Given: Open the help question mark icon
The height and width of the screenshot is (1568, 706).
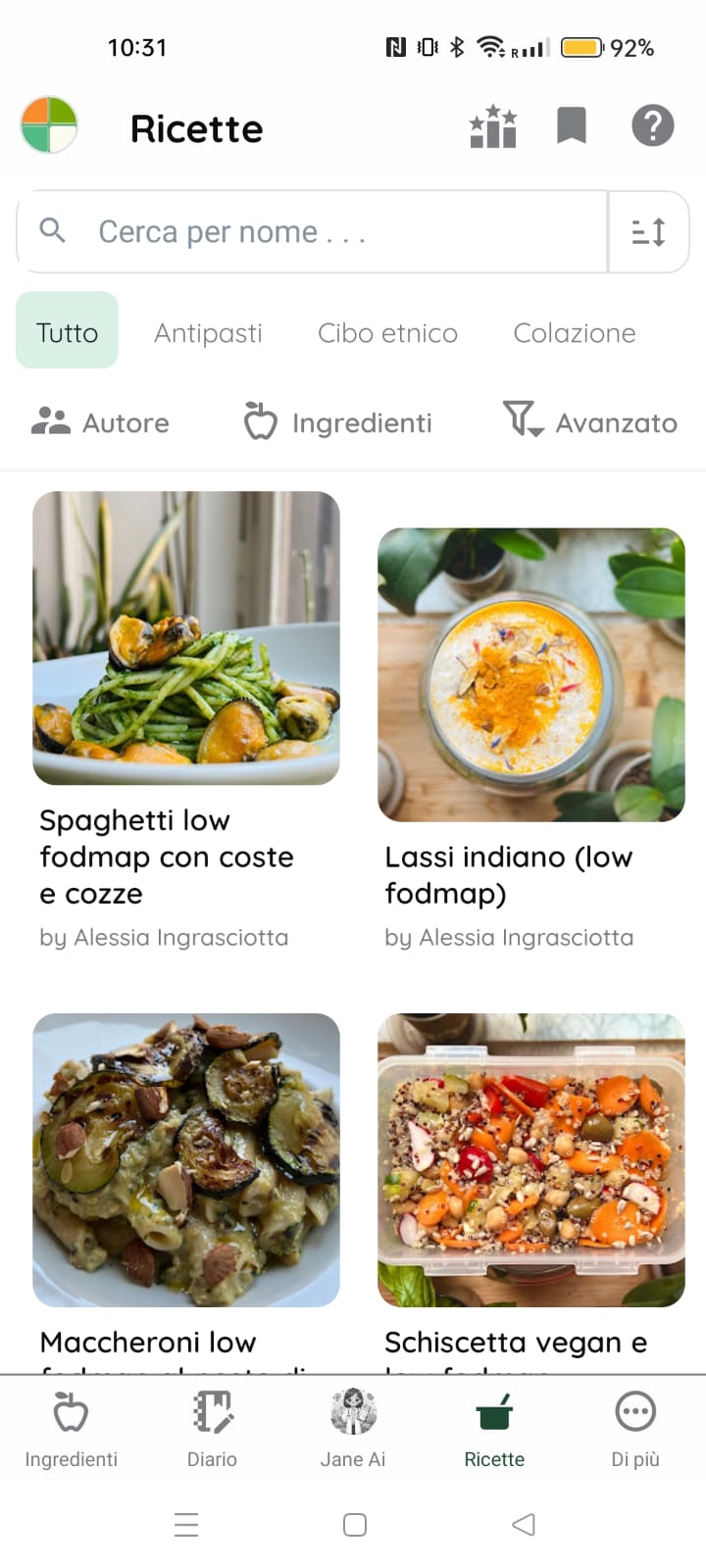Looking at the screenshot, I should pyautogui.click(x=651, y=125).
